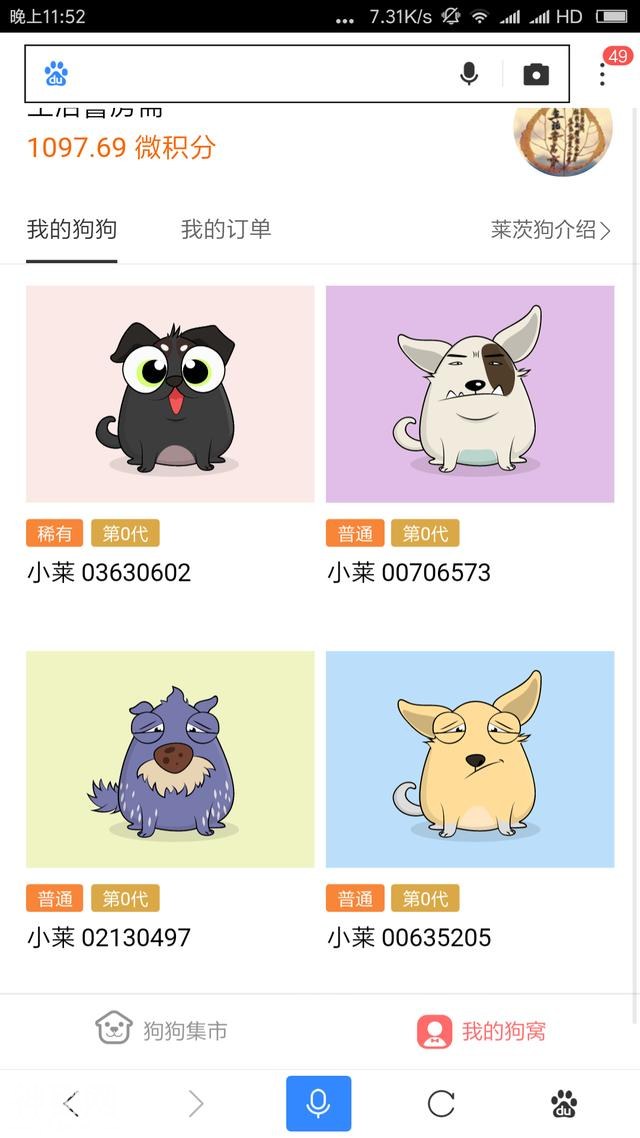This screenshot has height=1138, width=640.
Task: View dog card 小莱 00635205
Action: pyautogui.click(x=470, y=759)
